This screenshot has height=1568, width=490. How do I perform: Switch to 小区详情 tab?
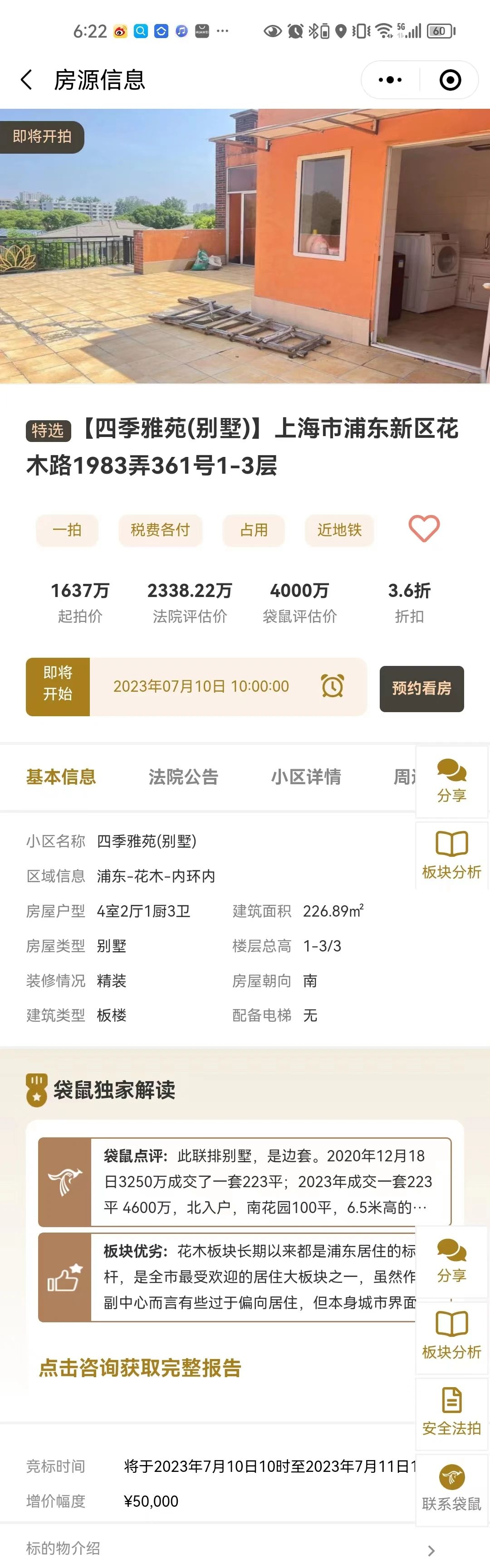click(x=305, y=777)
